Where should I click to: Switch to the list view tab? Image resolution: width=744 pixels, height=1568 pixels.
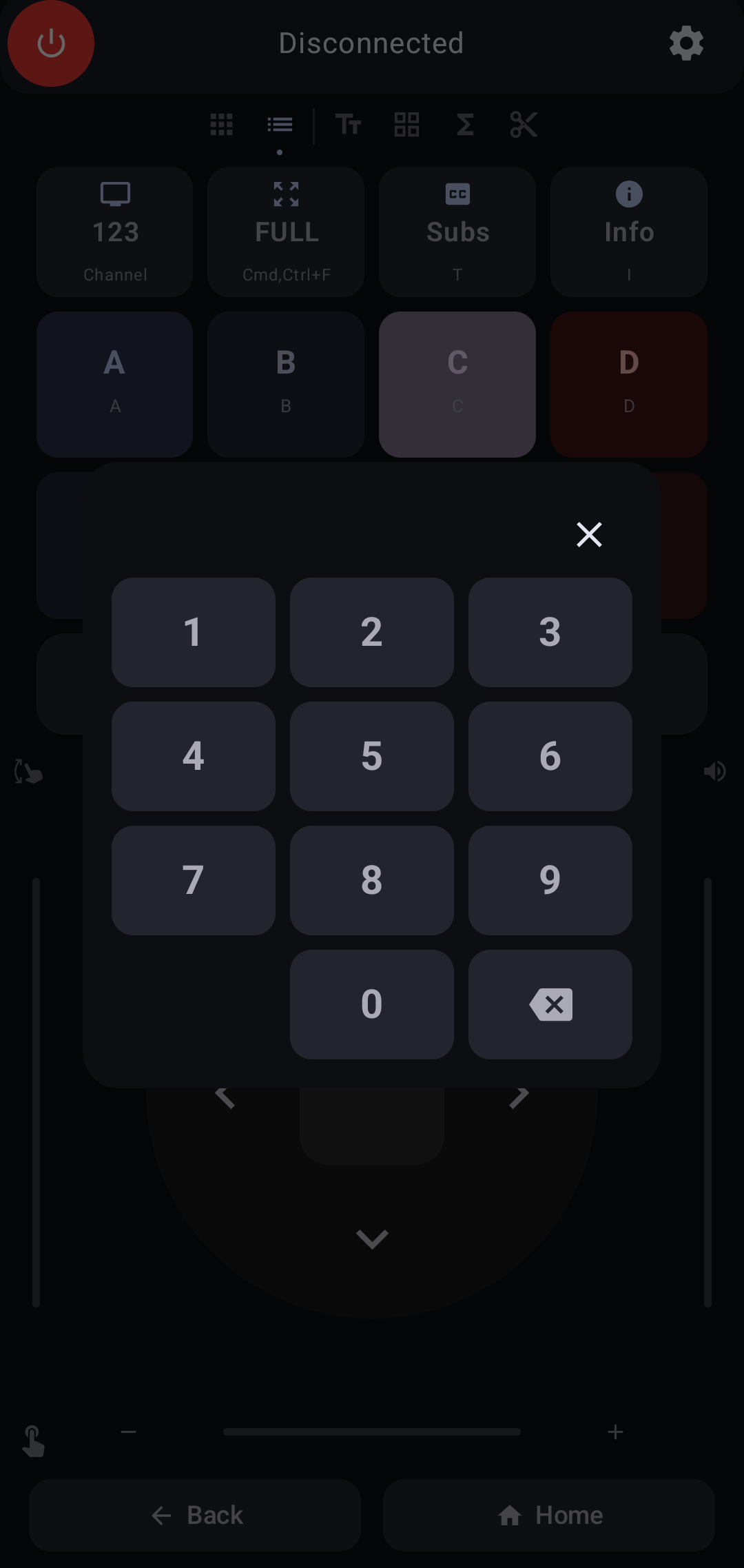pyautogui.click(x=280, y=125)
